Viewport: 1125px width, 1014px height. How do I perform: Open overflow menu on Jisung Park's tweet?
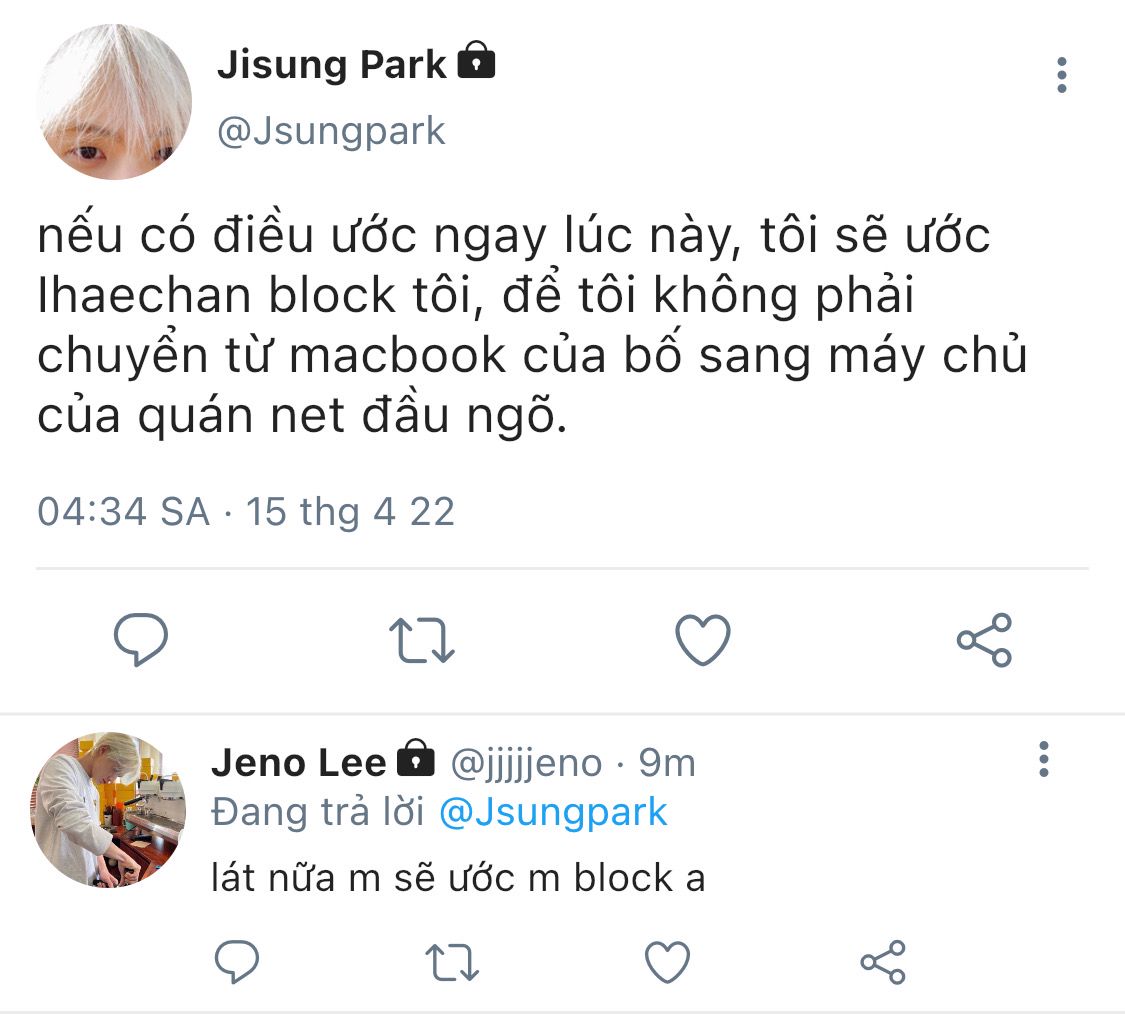point(1061,76)
